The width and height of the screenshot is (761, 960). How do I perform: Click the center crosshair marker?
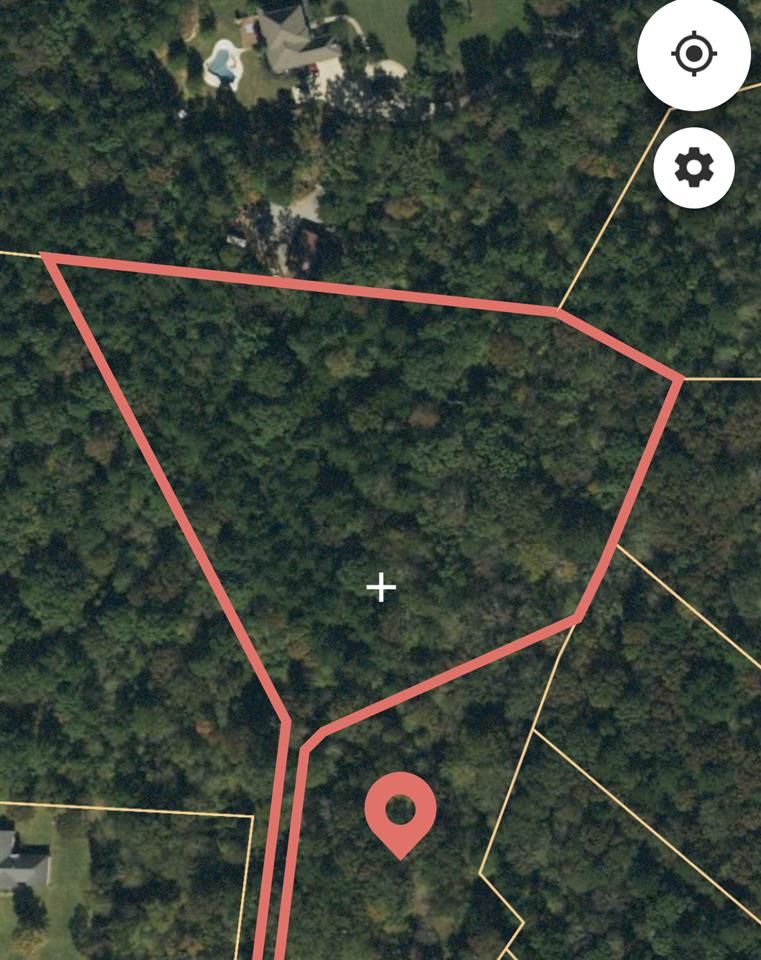point(382,587)
